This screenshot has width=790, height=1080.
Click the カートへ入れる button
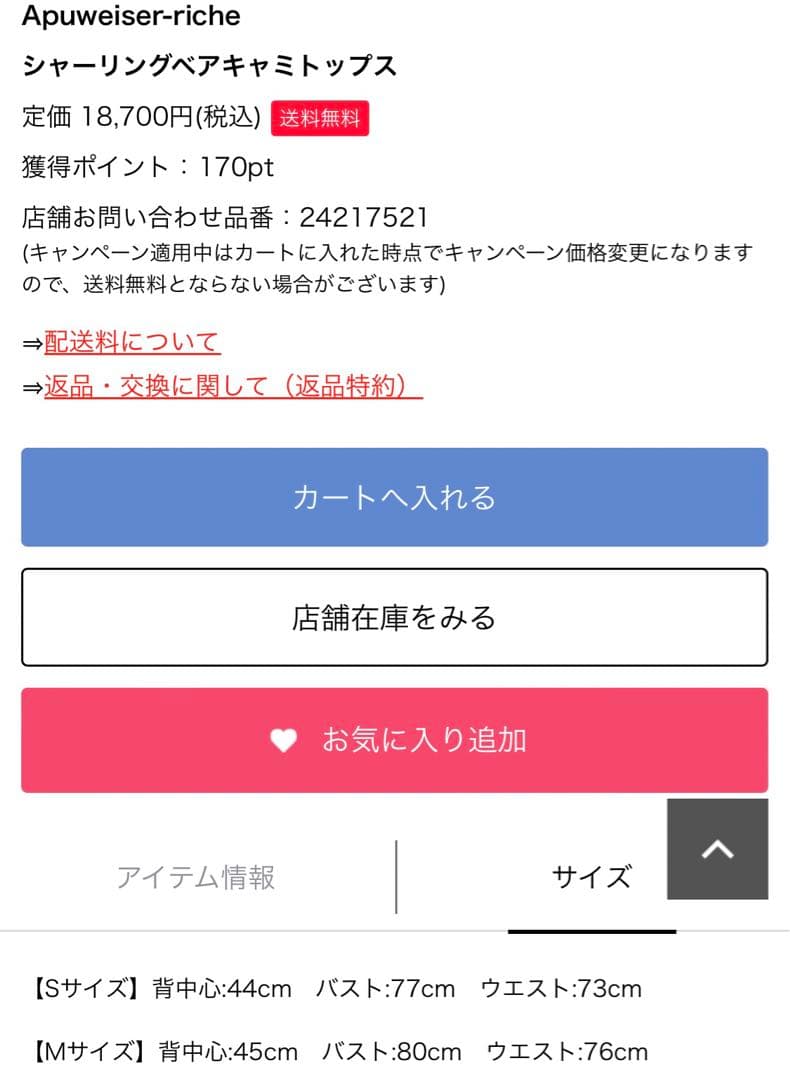pos(395,497)
